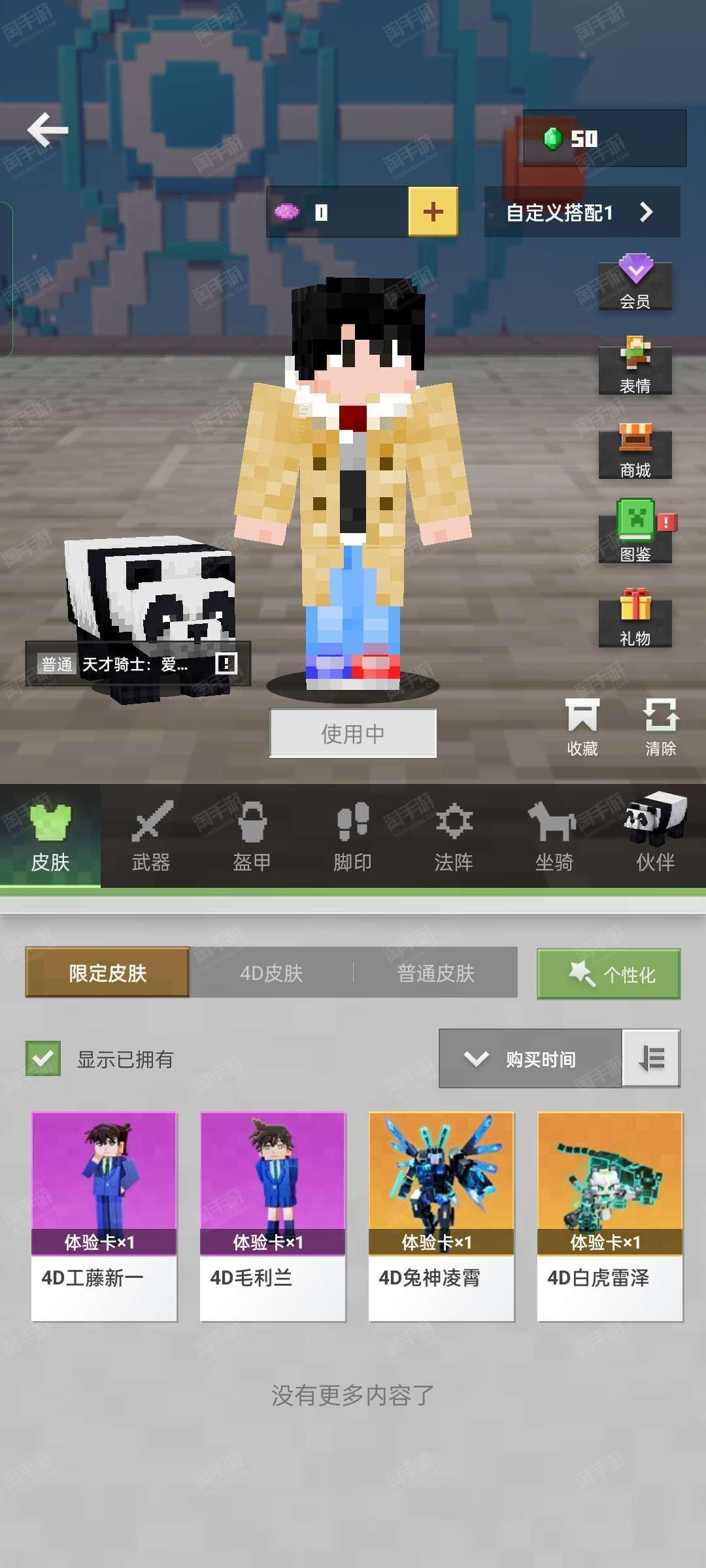Open the 个性化 customization button
The image size is (706, 1568).
click(x=609, y=974)
